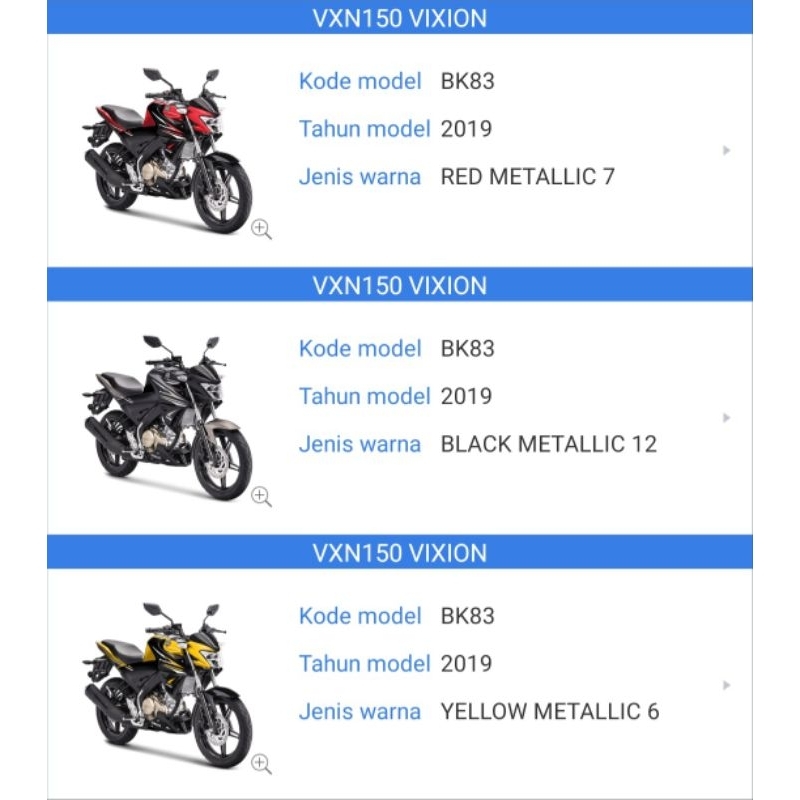Viewport: 800px width, 800px height.
Task: Open the Red Metallic 7 Vixion model
Action: (x=727, y=150)
